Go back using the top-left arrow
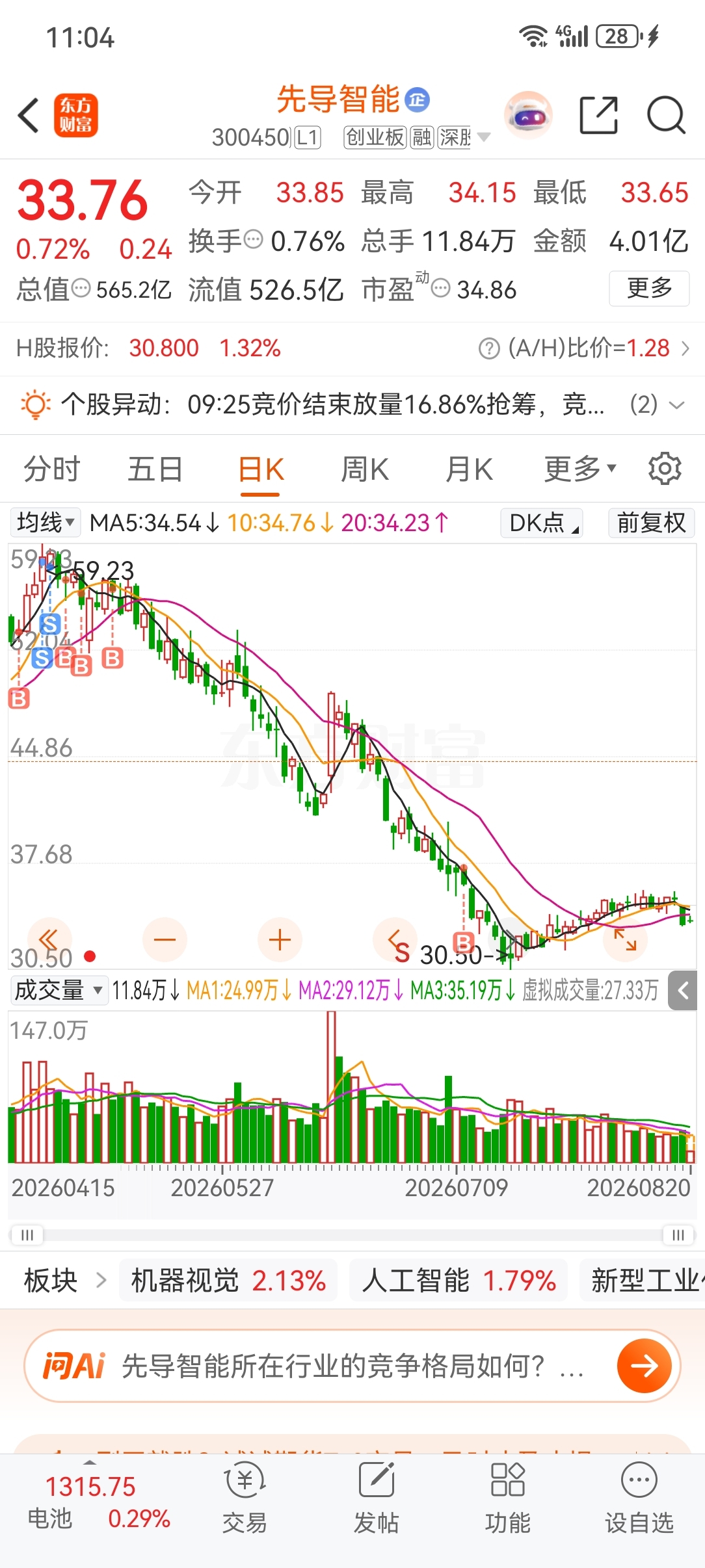Image resolution: width=705 pixels, height=1568 pixels. (x=29, y=116)
